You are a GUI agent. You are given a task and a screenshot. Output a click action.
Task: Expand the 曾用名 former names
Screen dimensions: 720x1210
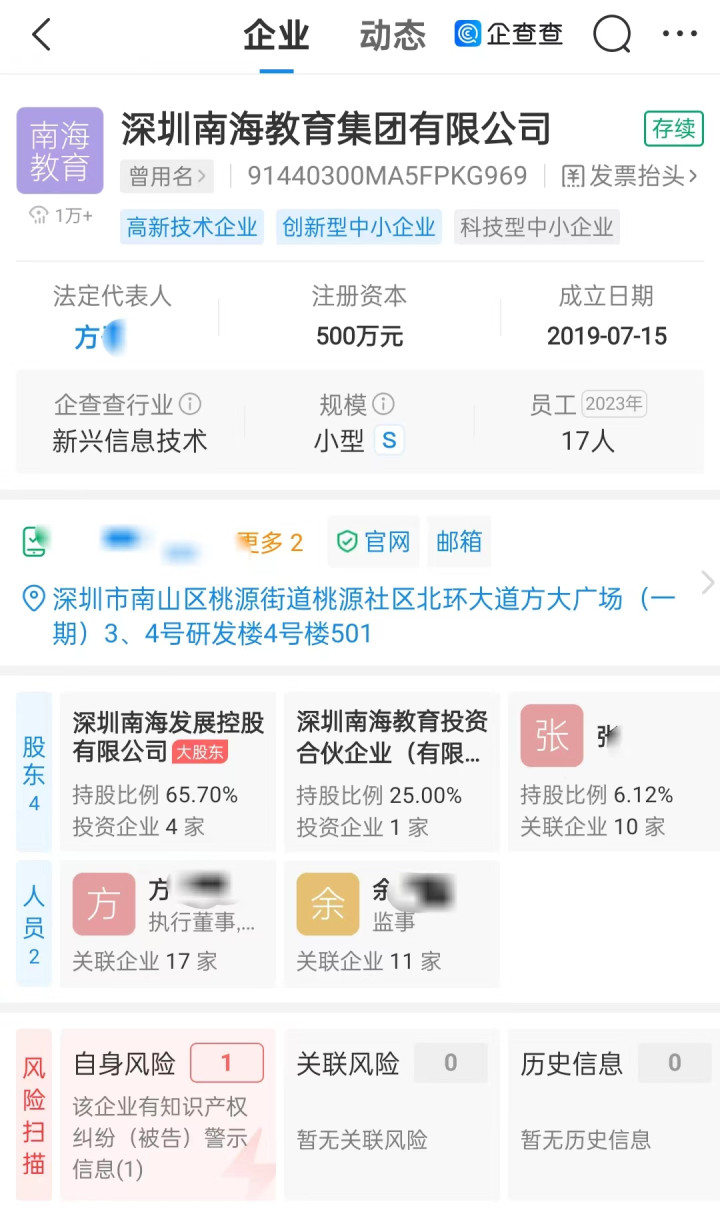(167, 177)
